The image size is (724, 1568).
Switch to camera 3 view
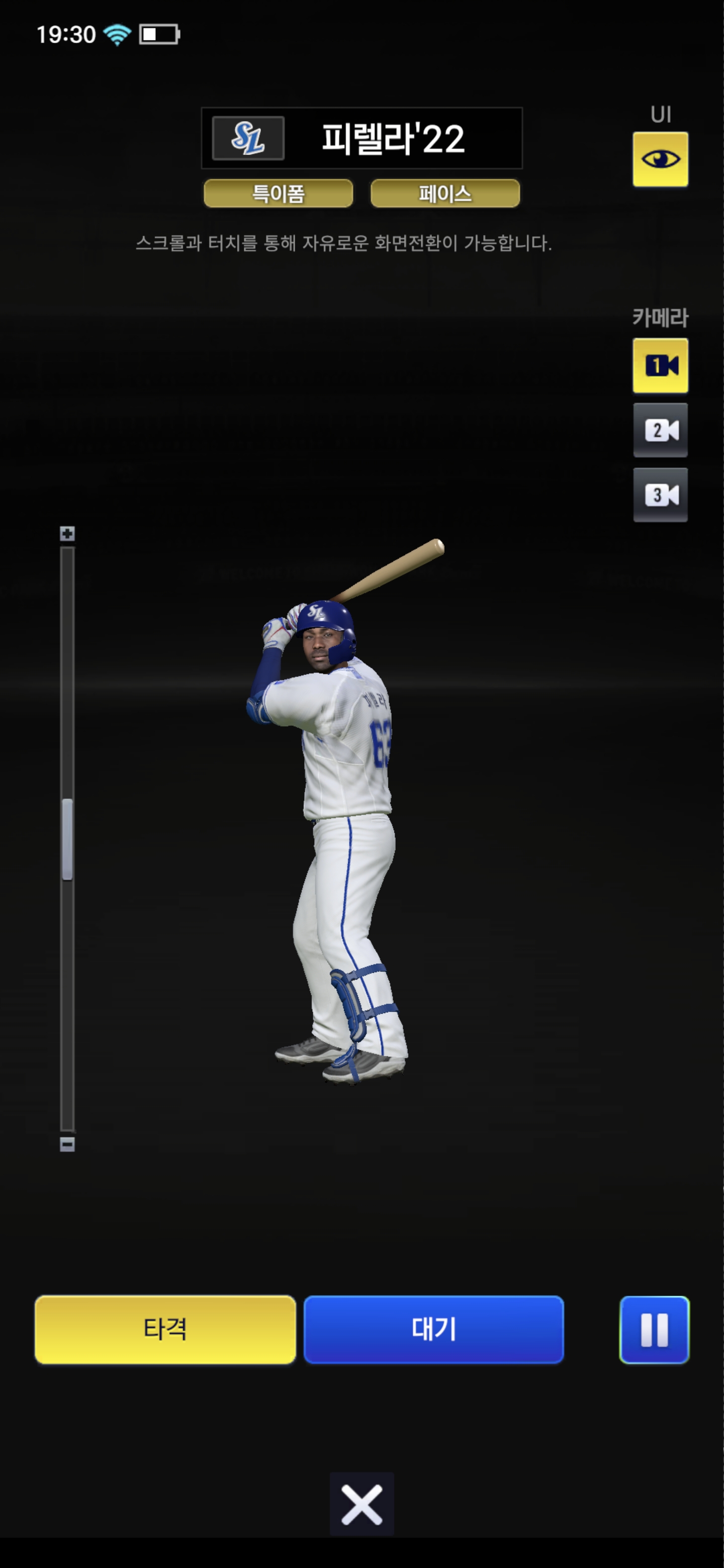point(660,495)
